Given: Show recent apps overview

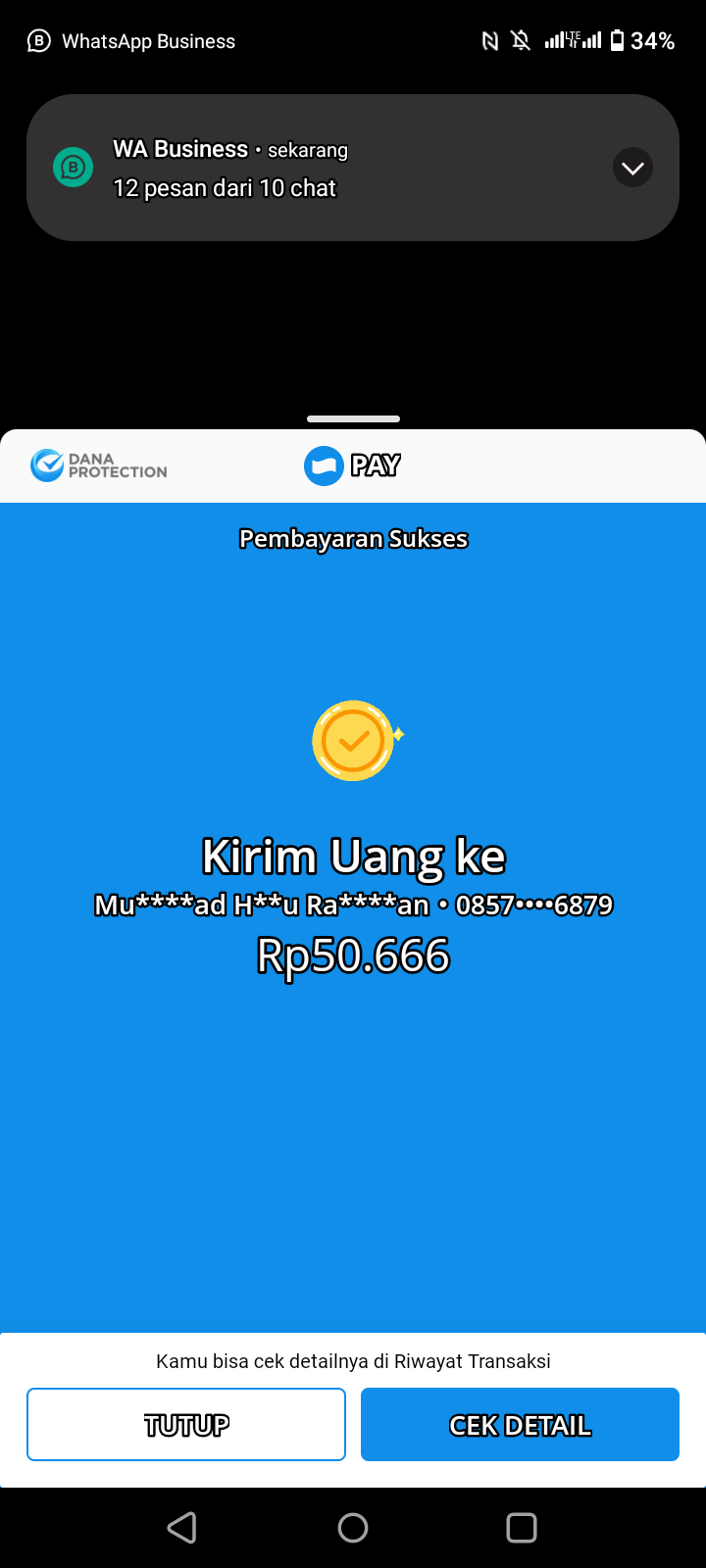Looking at the screenshot, I should coord(522,1528).
